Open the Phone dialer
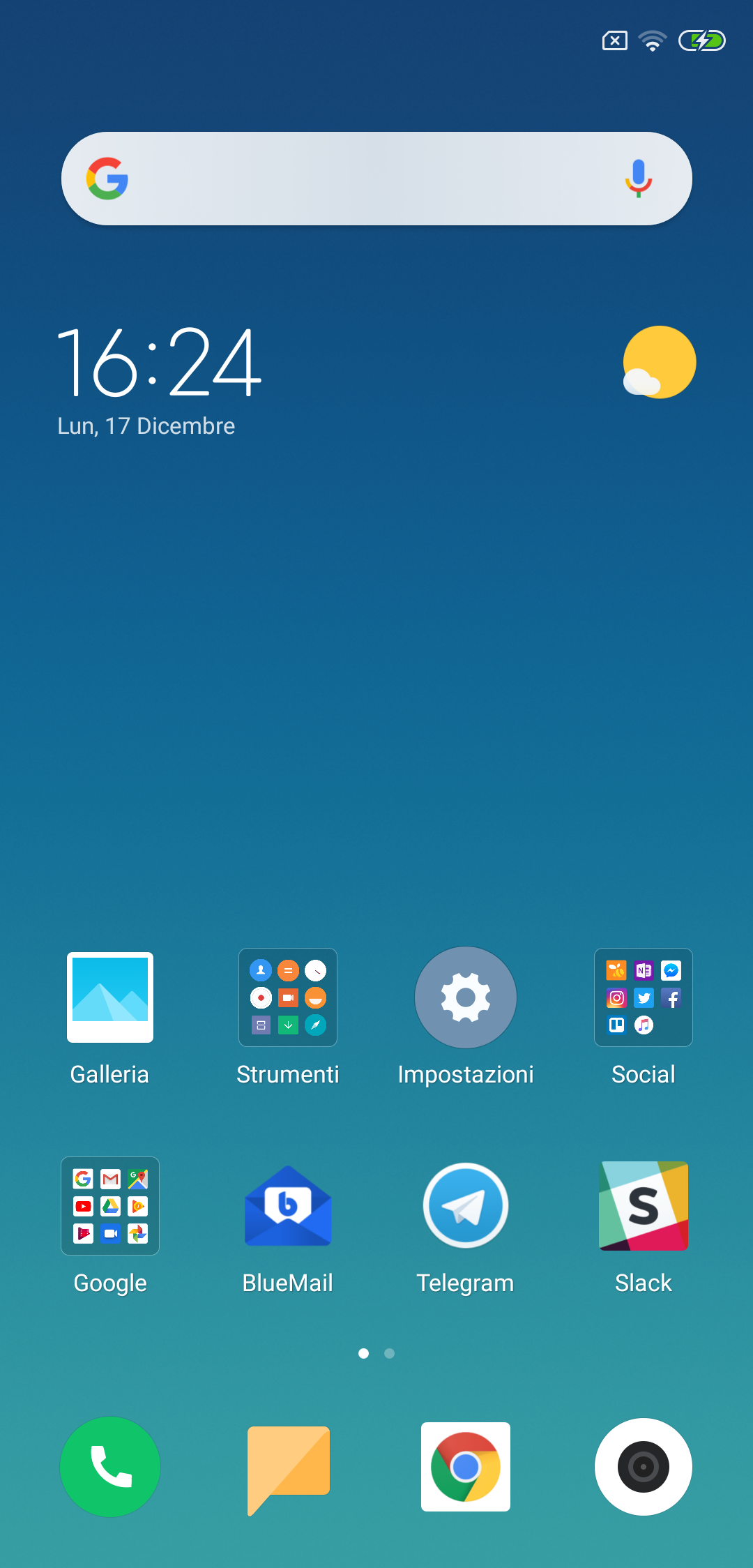753x1568 pixels. [110, 1467]
